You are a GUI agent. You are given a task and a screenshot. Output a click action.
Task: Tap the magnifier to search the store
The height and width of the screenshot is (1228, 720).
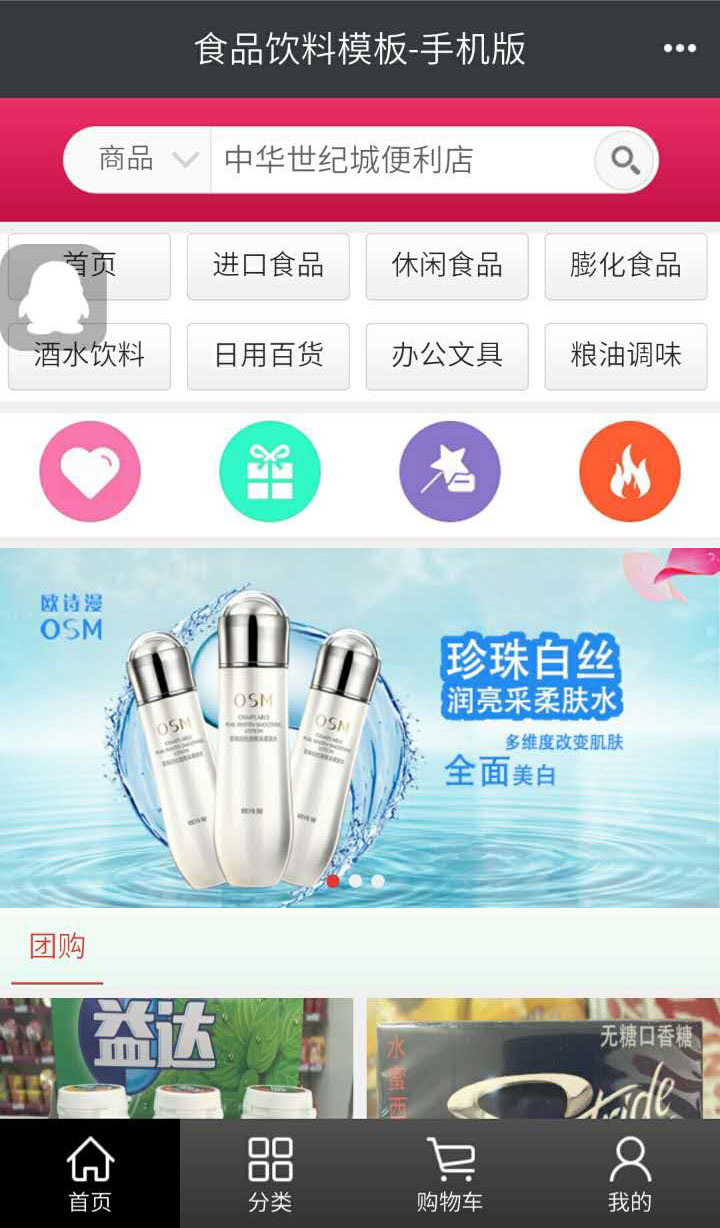[623, 159]
